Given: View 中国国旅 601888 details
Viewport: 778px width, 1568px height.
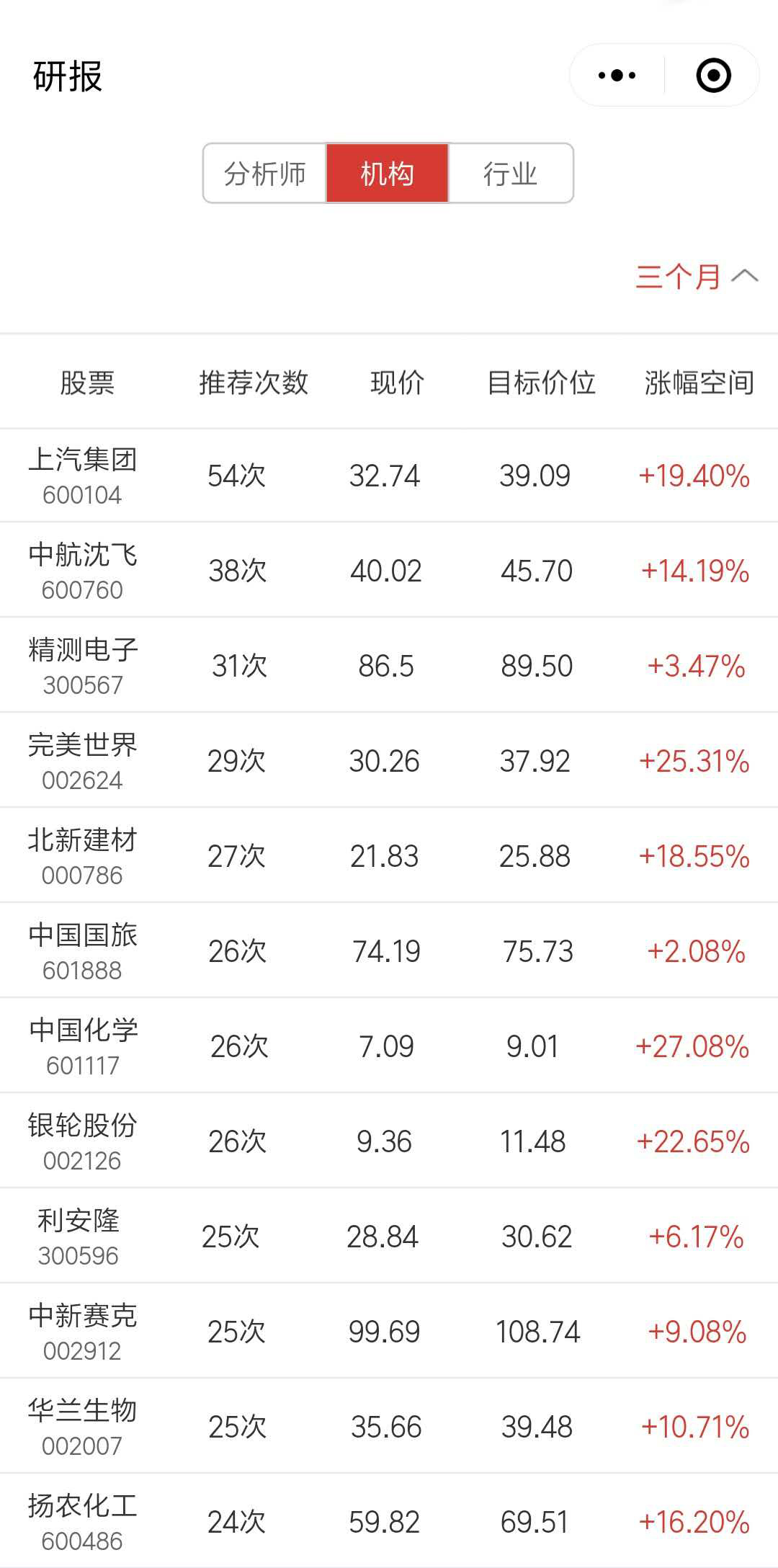Looking at the screenshot, I should tap(389, 950).
